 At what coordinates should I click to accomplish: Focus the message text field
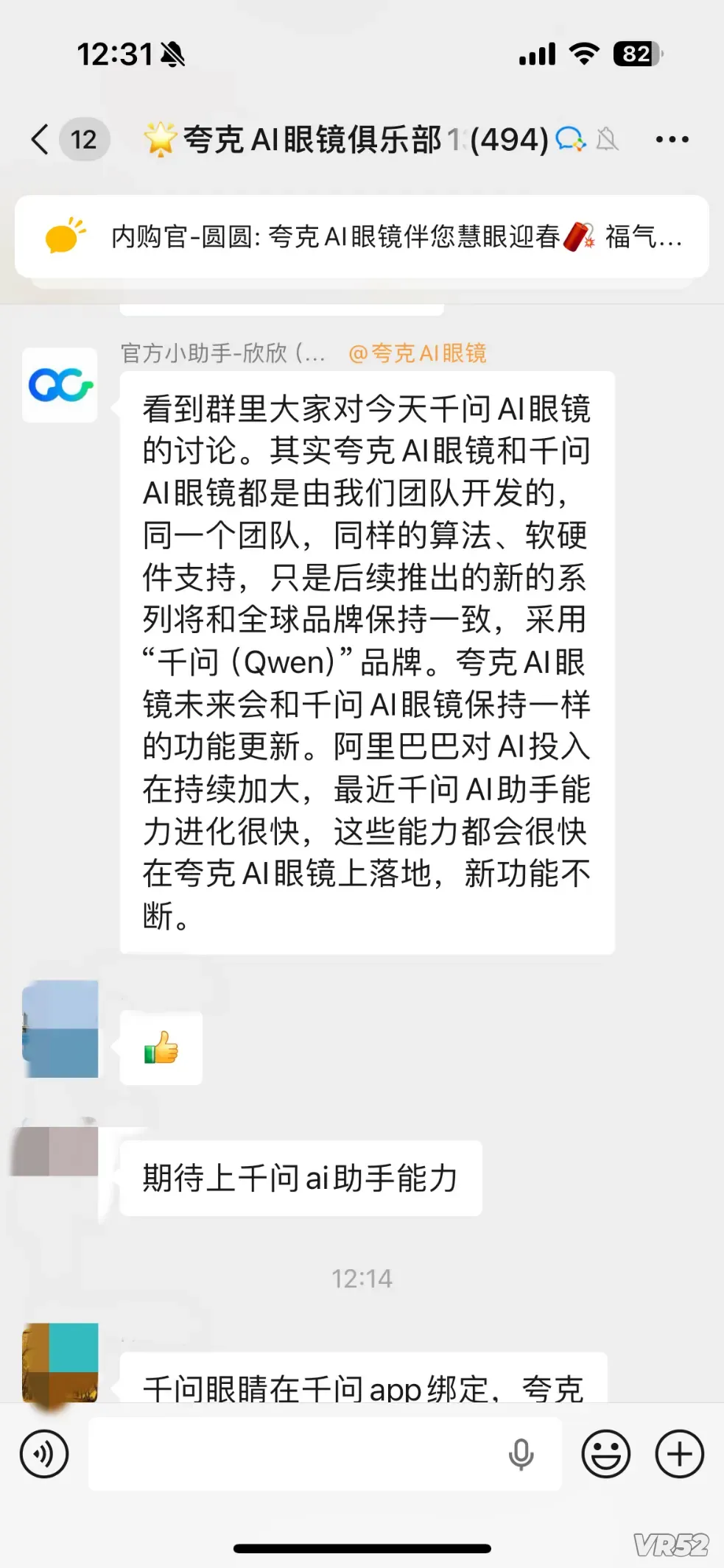coord(295,1454)
